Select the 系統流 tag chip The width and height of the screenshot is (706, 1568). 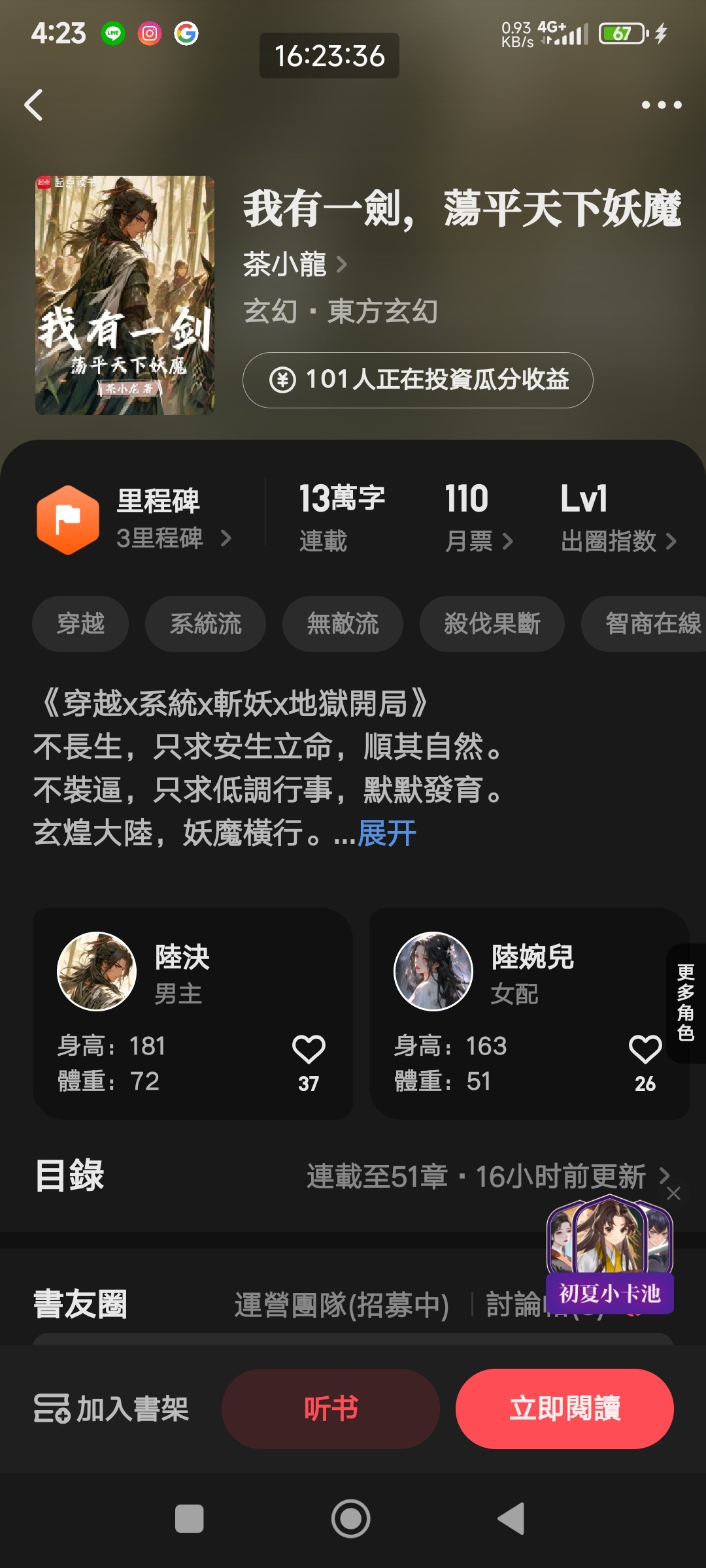205,624
